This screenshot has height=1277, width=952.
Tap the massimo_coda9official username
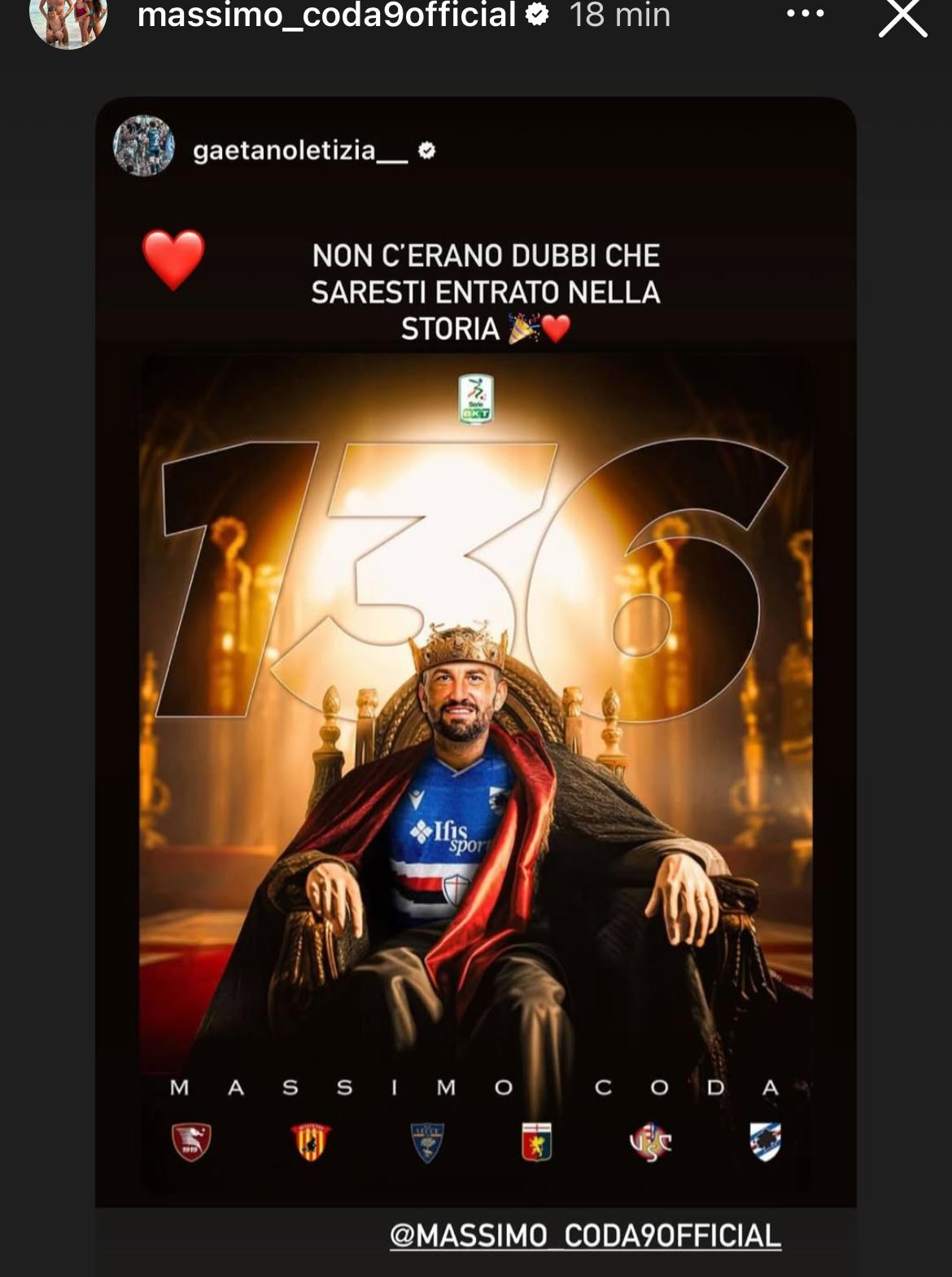coord(327,15)
